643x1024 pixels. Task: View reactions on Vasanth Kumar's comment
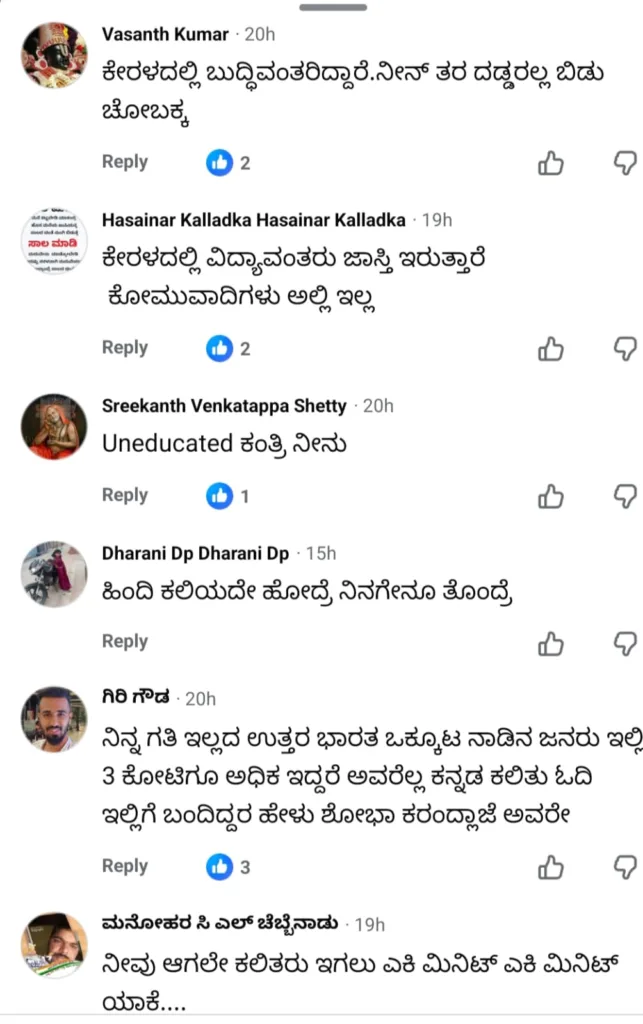coord(229,163)
